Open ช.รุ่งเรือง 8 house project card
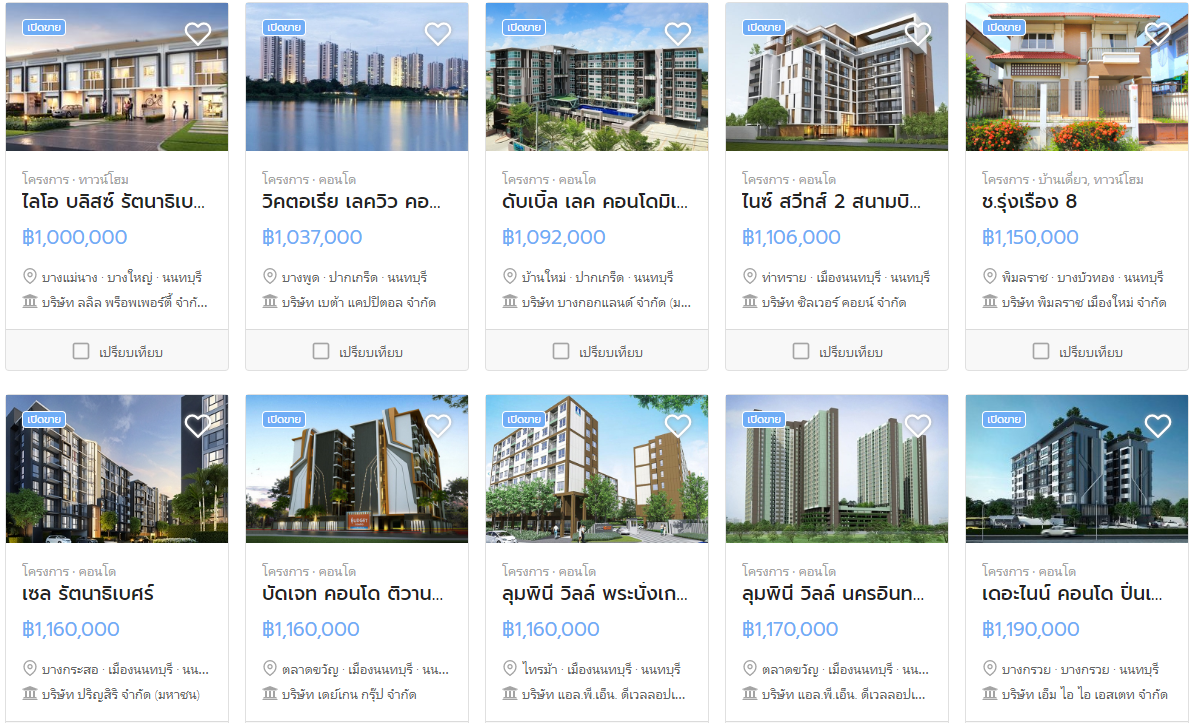 [1030, 202]
